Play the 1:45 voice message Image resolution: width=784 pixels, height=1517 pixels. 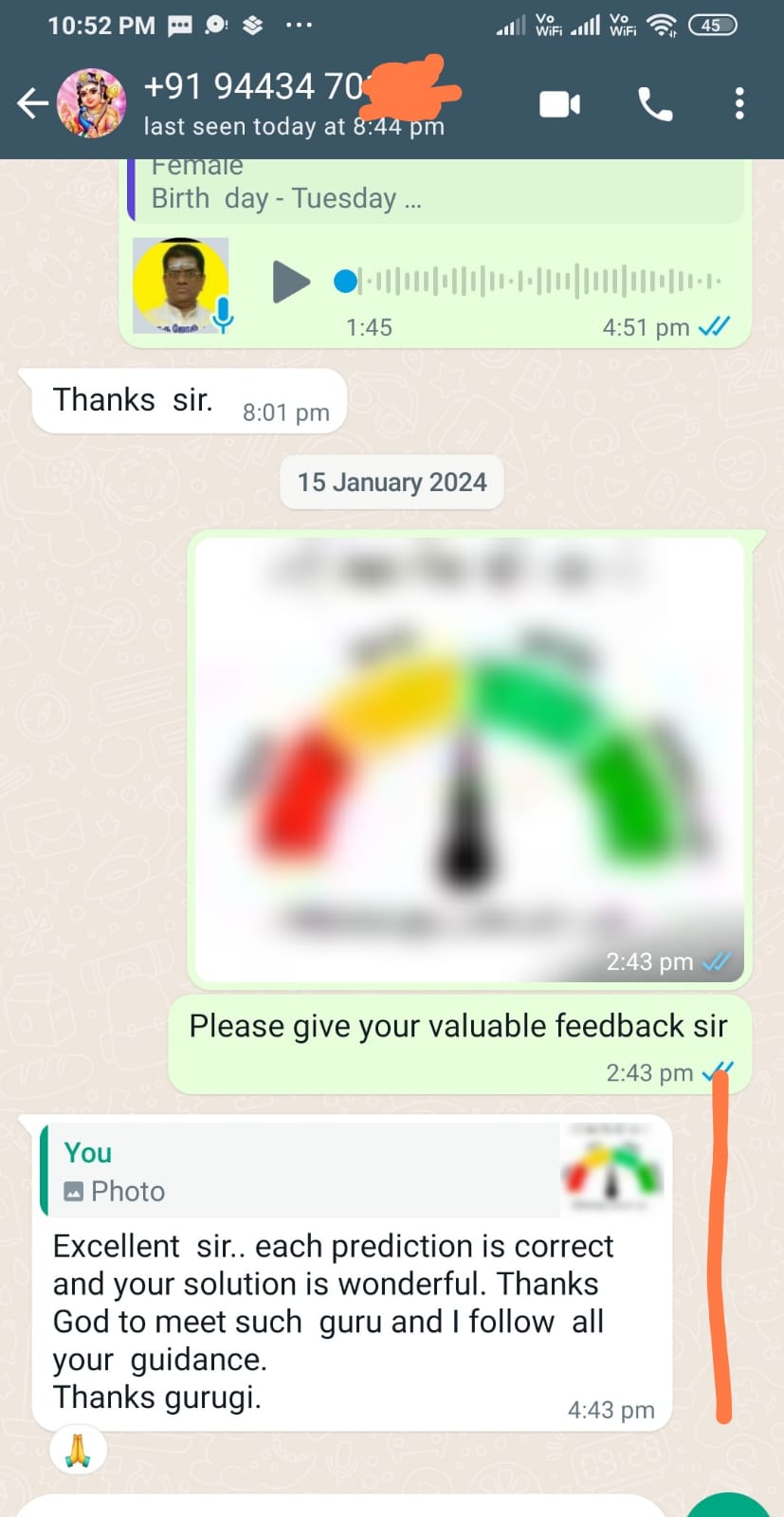pyautogui.click(x=290, y=282)
